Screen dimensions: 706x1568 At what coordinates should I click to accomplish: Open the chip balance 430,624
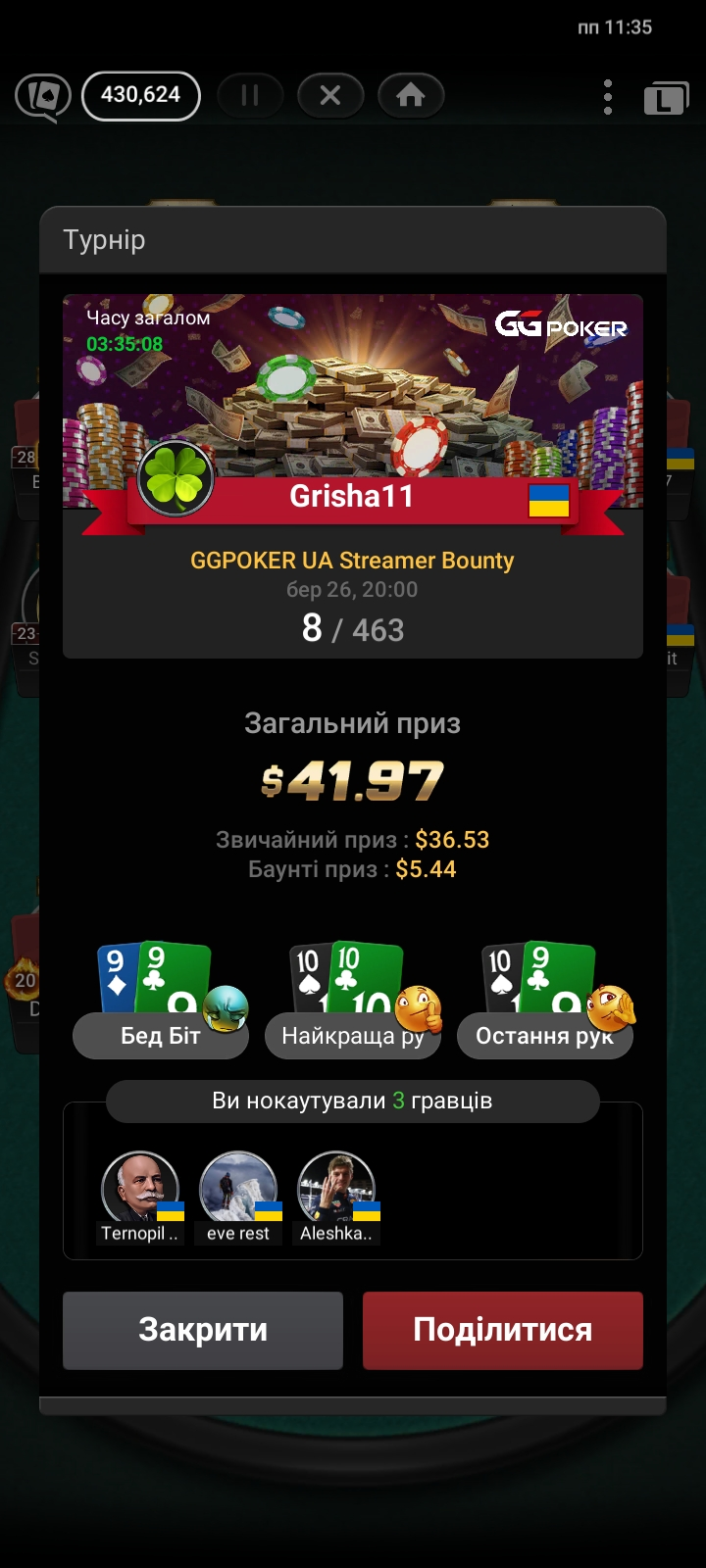coord(141,95)
